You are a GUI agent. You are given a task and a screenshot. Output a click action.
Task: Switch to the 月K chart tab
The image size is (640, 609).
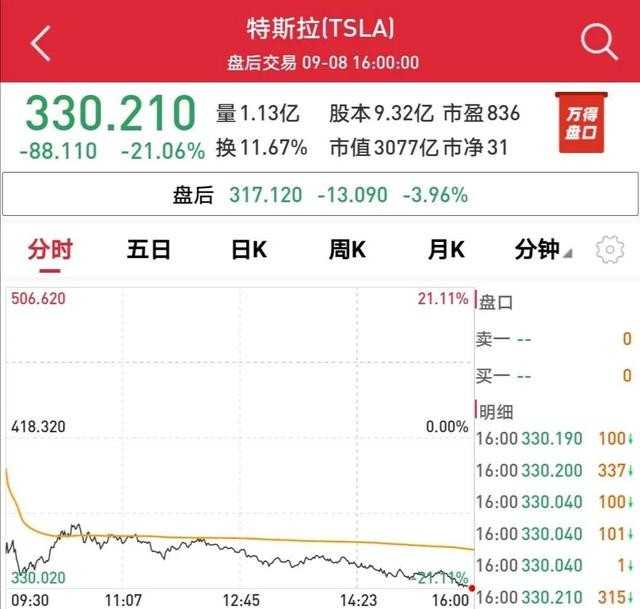[x=446, y=249]
